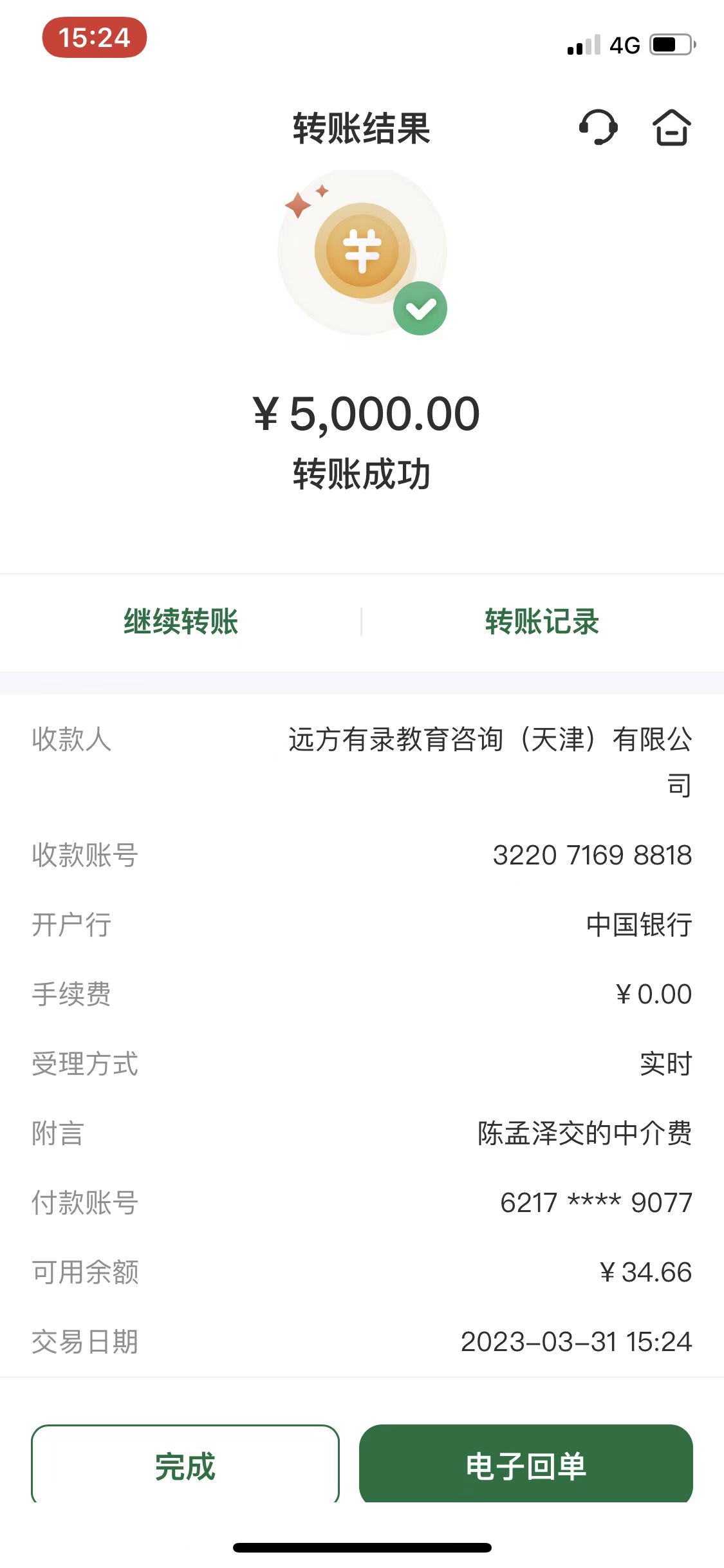Image resolution: width=724 pixels, height=1568 pixels.
Task: Tap 继续转账 to make another transfer
Action: 181,622
